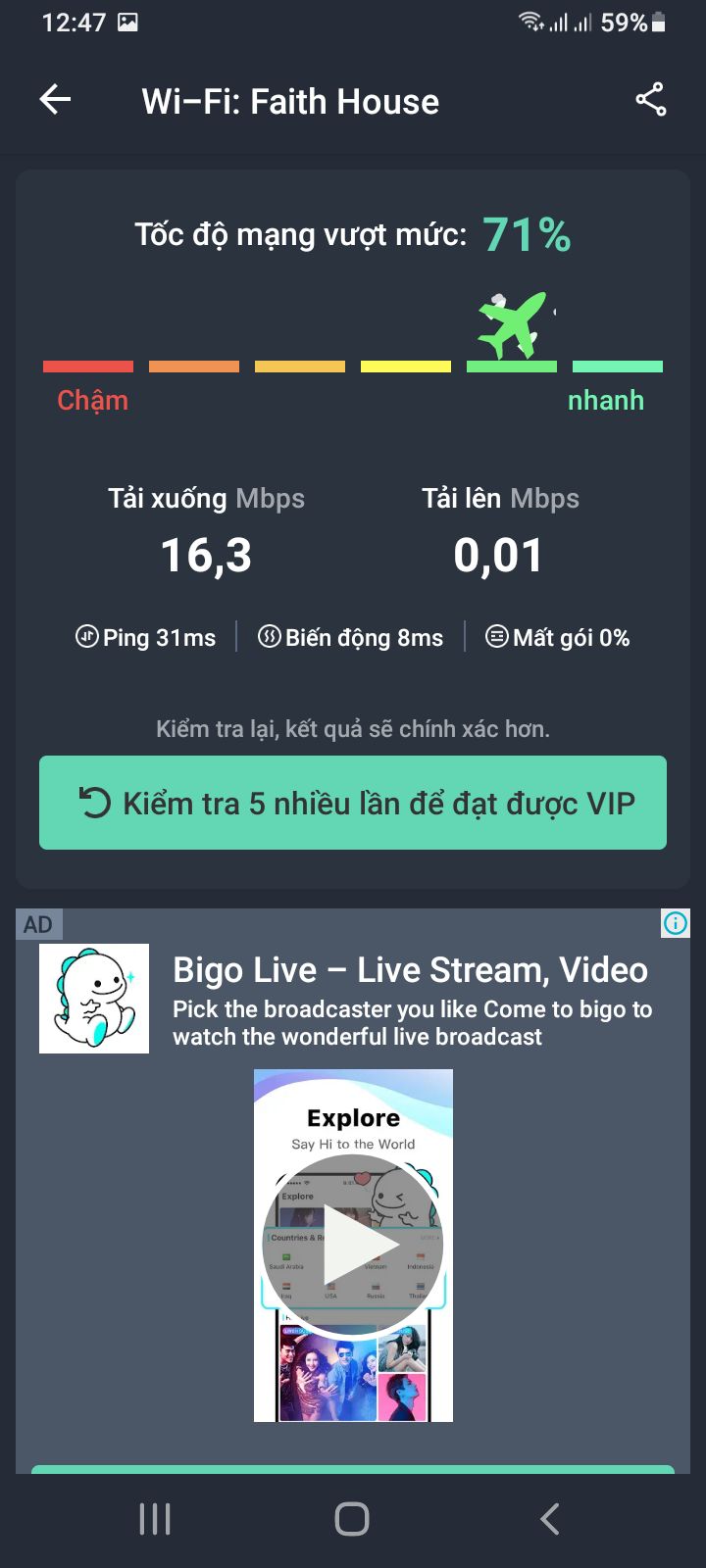Screen dimensions: 706x1568
Task: Tap the colored speed gauge bar near Chậm
Action: 88,366
